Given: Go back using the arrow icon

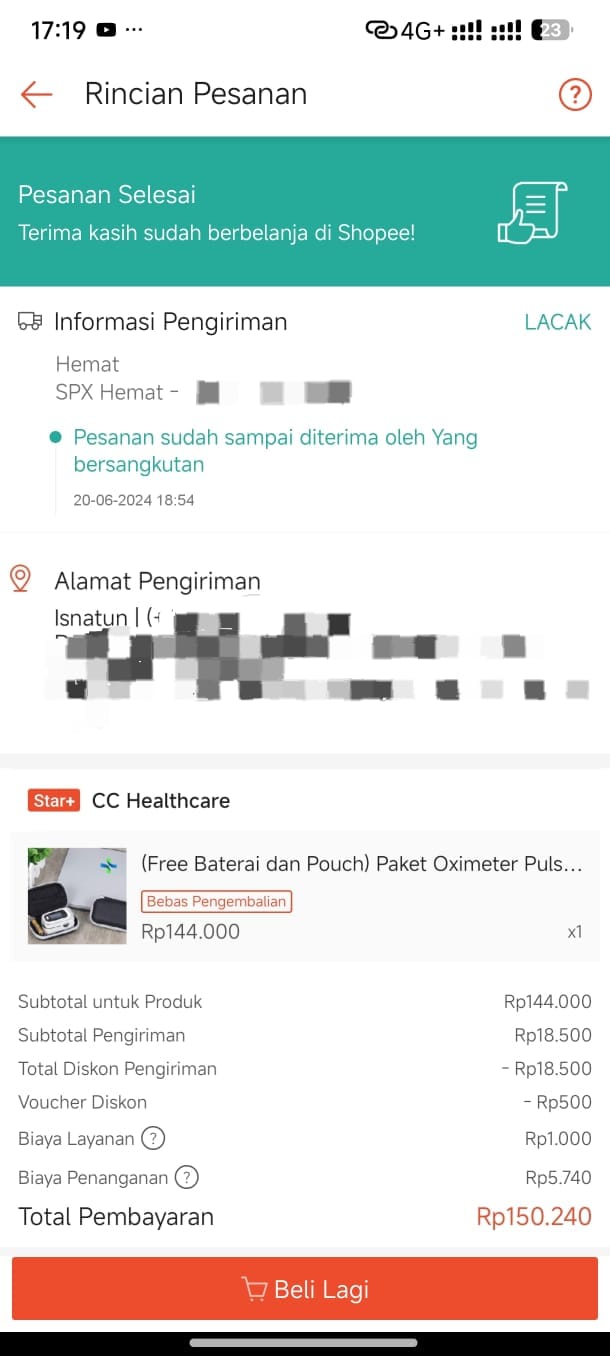Looking at the screenshot, I should tap(36, 95).
